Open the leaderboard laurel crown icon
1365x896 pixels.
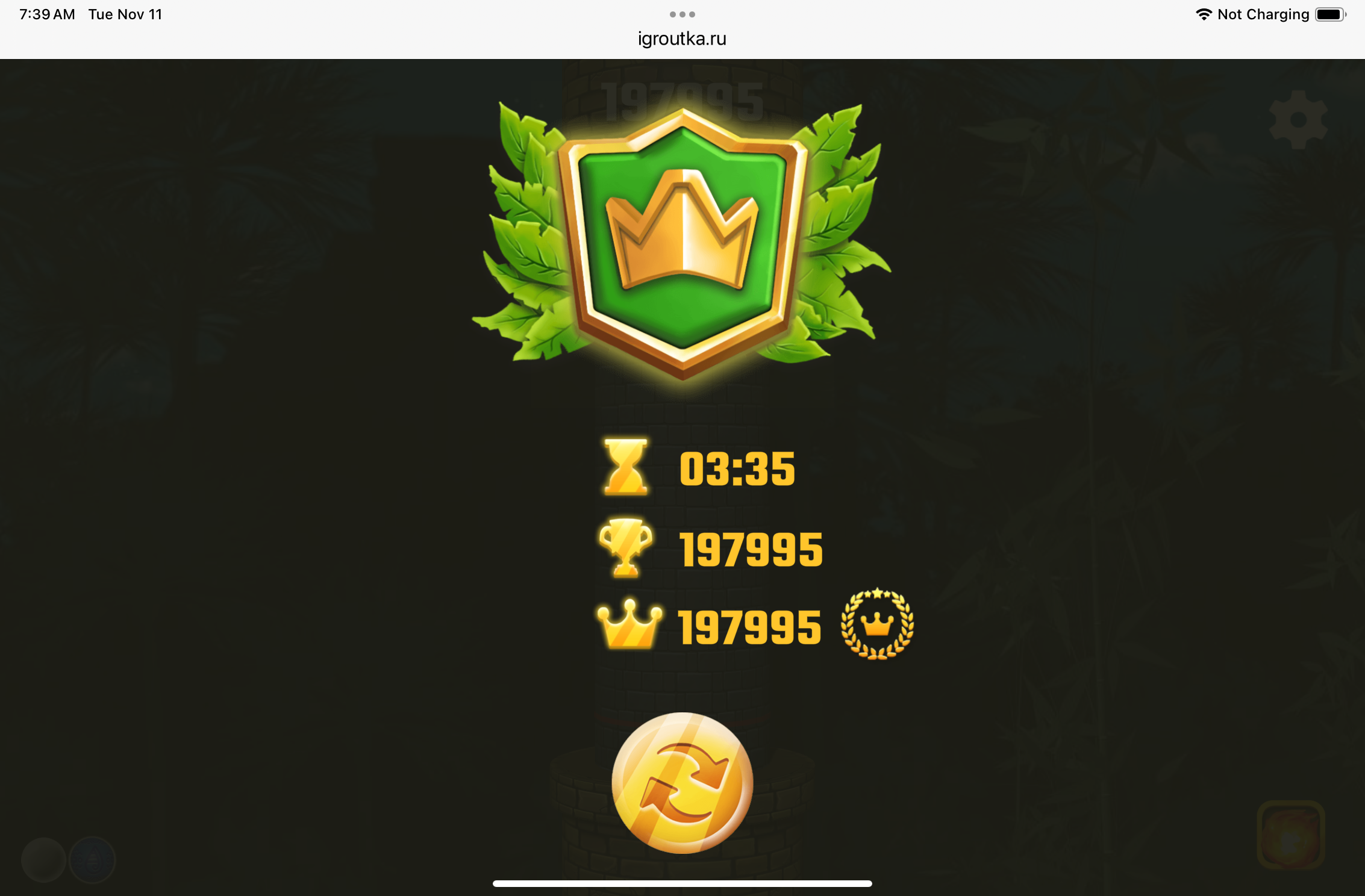coord(877,624)
